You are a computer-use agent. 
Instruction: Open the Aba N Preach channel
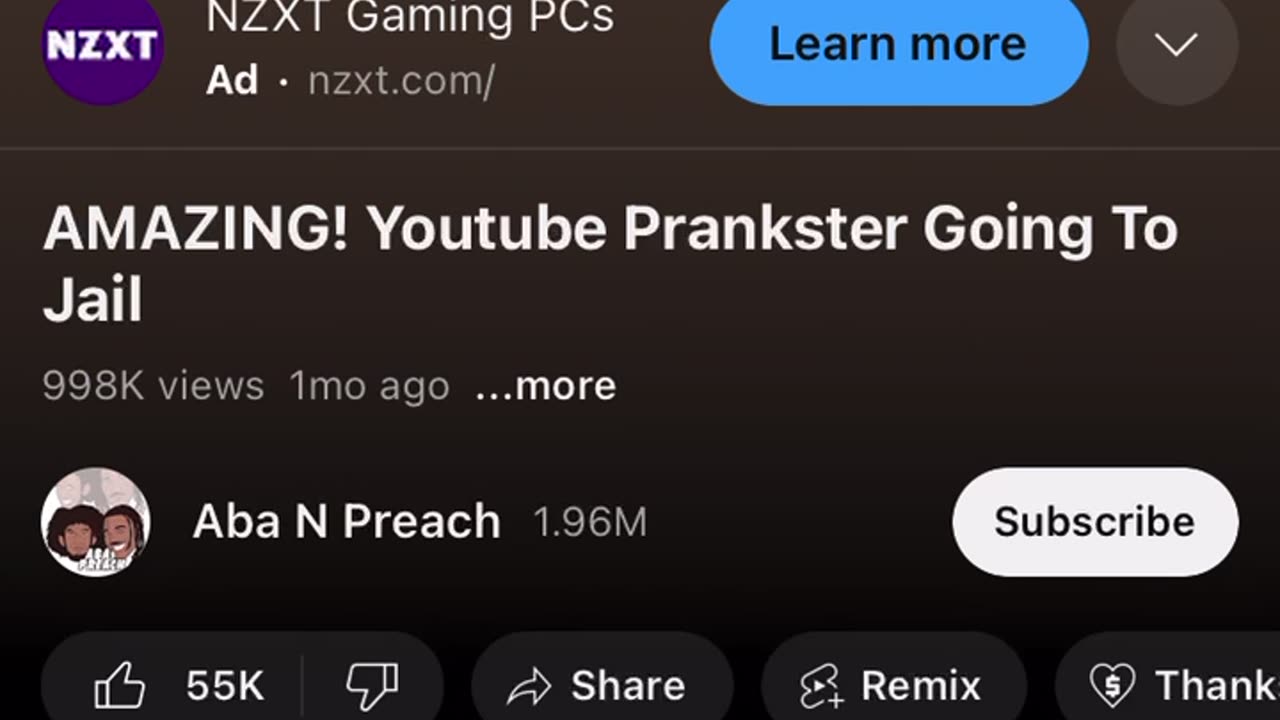pos(345,522)
